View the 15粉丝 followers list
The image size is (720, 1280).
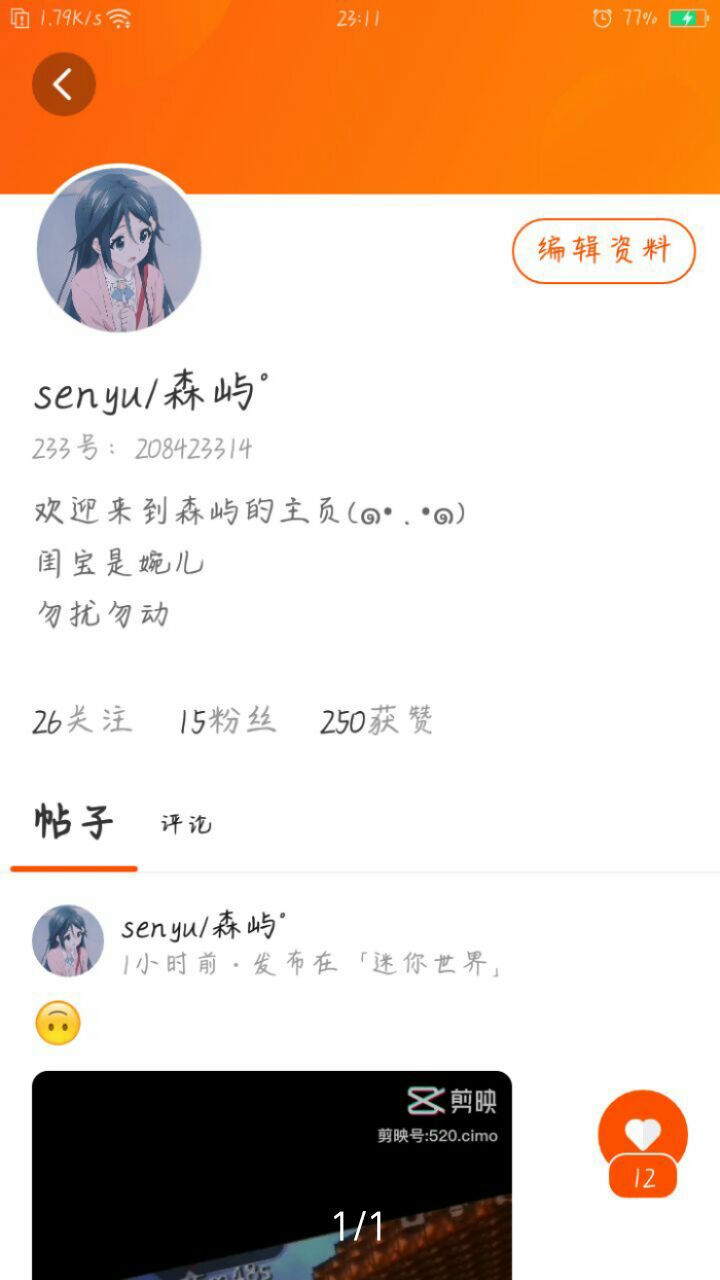227,721
